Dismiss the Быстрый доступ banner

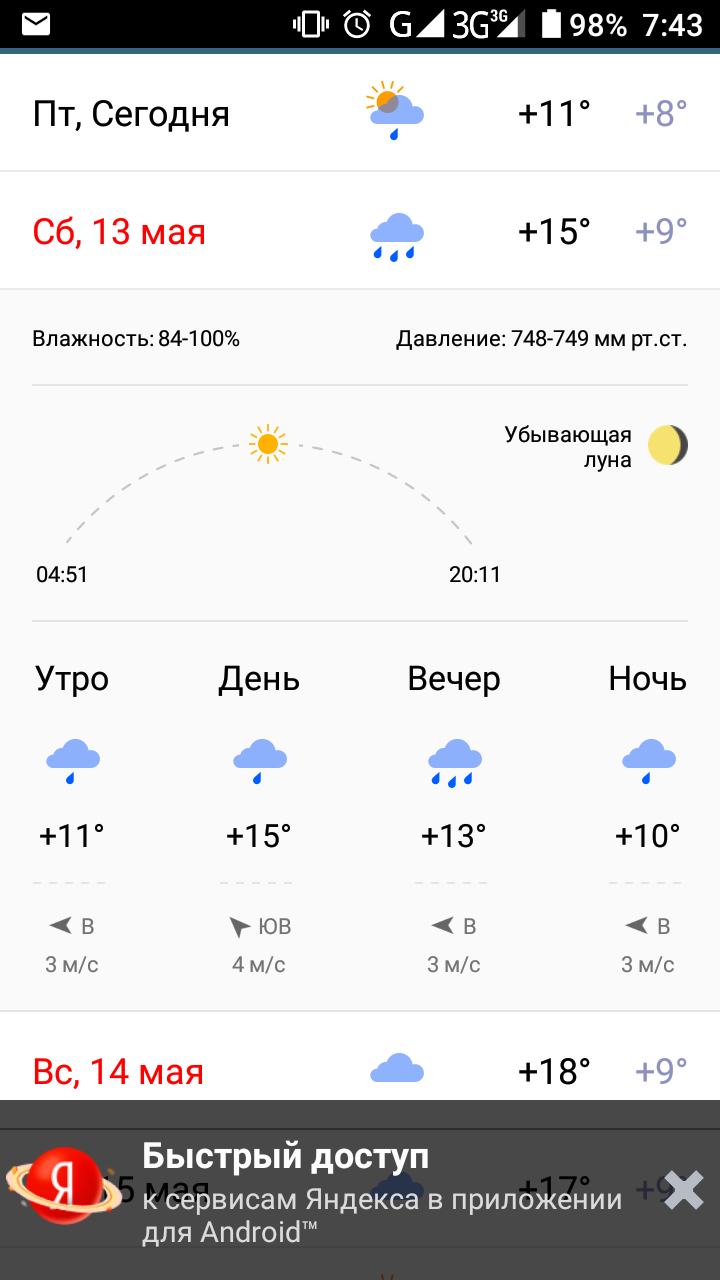pos(684,1190)
